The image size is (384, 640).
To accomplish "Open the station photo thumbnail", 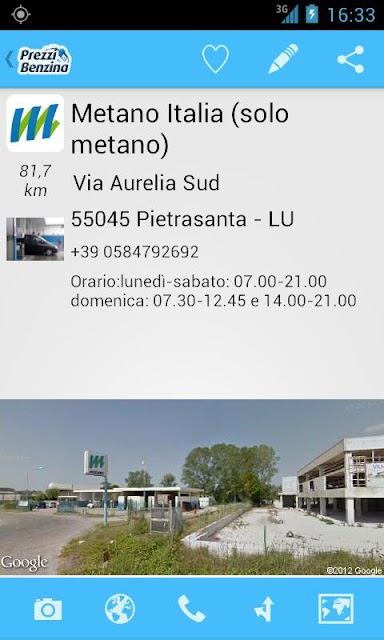I will (x=35, y=239).
